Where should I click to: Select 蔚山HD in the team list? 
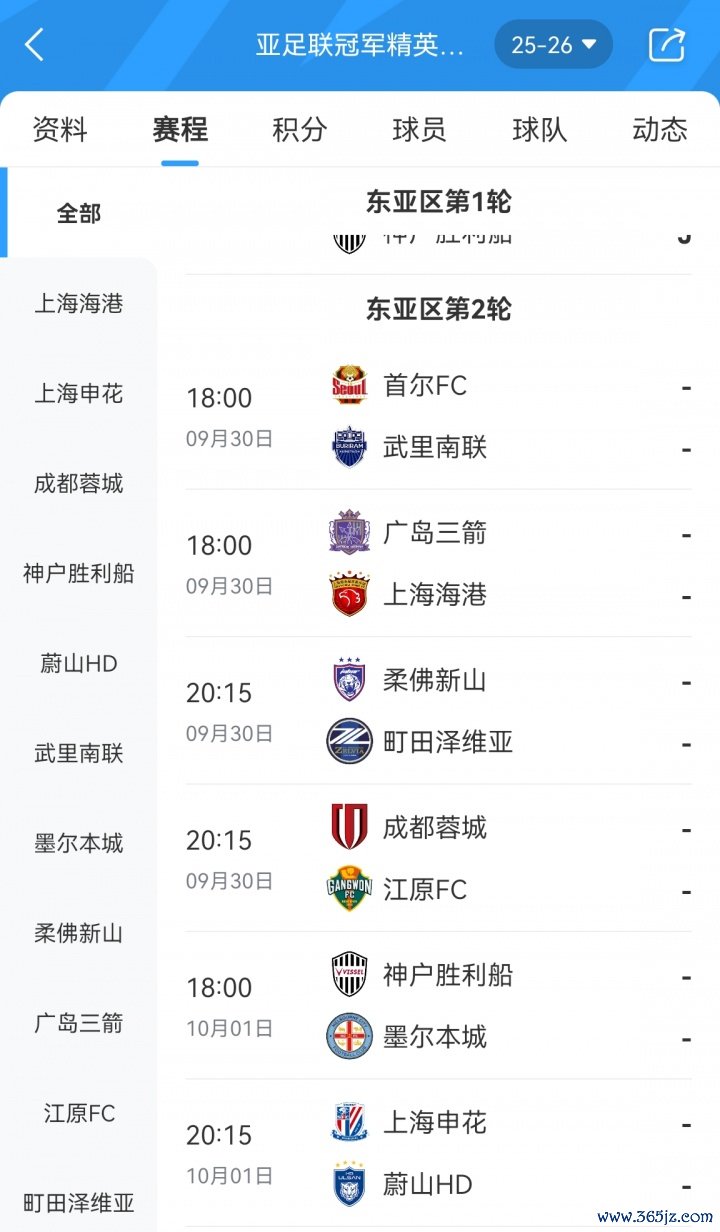tap(79, 664)
